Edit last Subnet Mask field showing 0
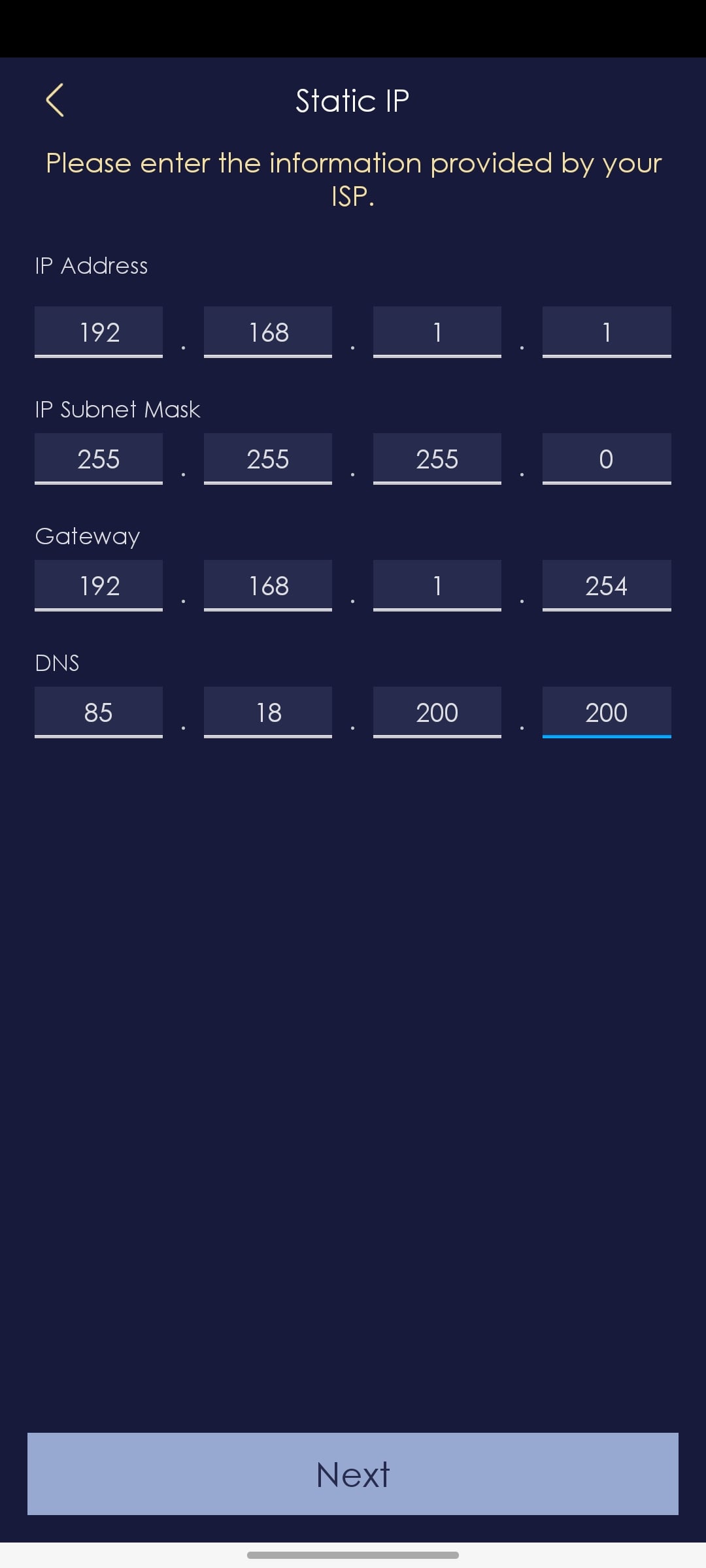The height and width of the screenshot is (1568, 706). tap(607, 459)
